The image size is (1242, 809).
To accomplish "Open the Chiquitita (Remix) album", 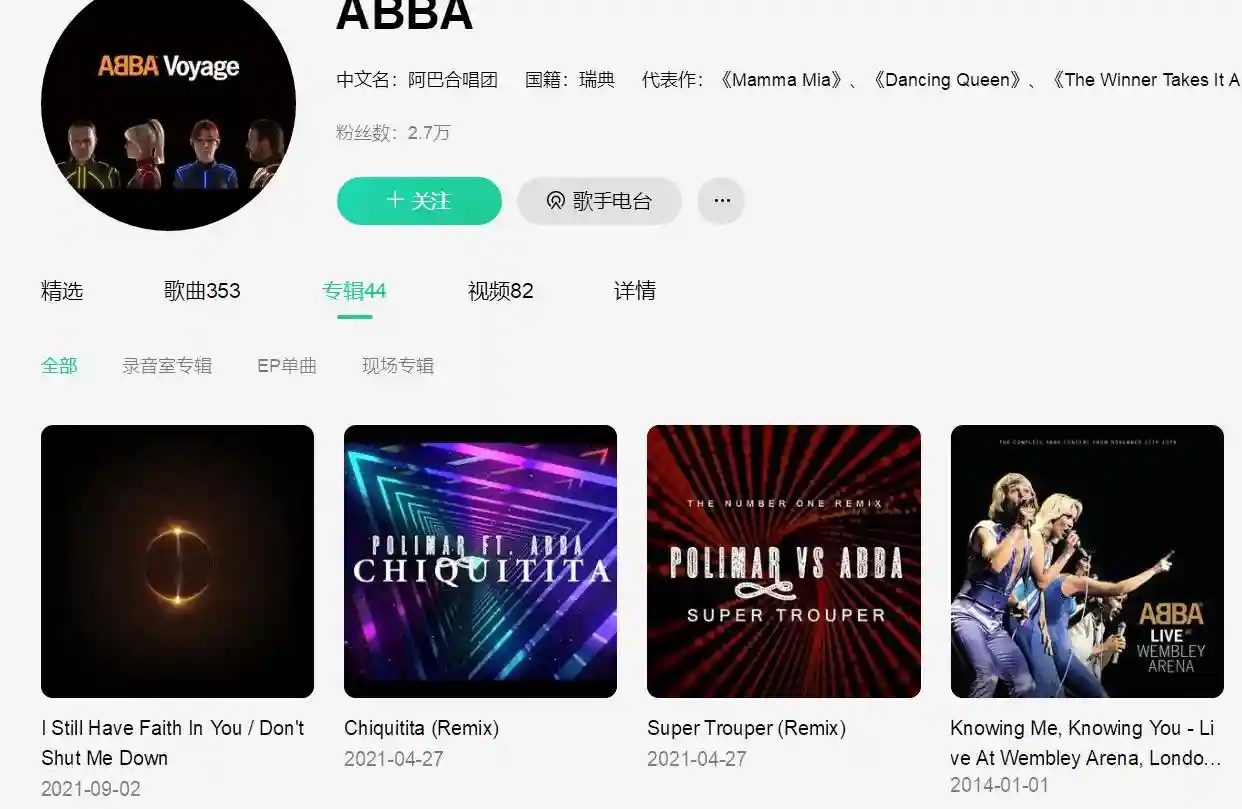I will (x=480, y=561).
